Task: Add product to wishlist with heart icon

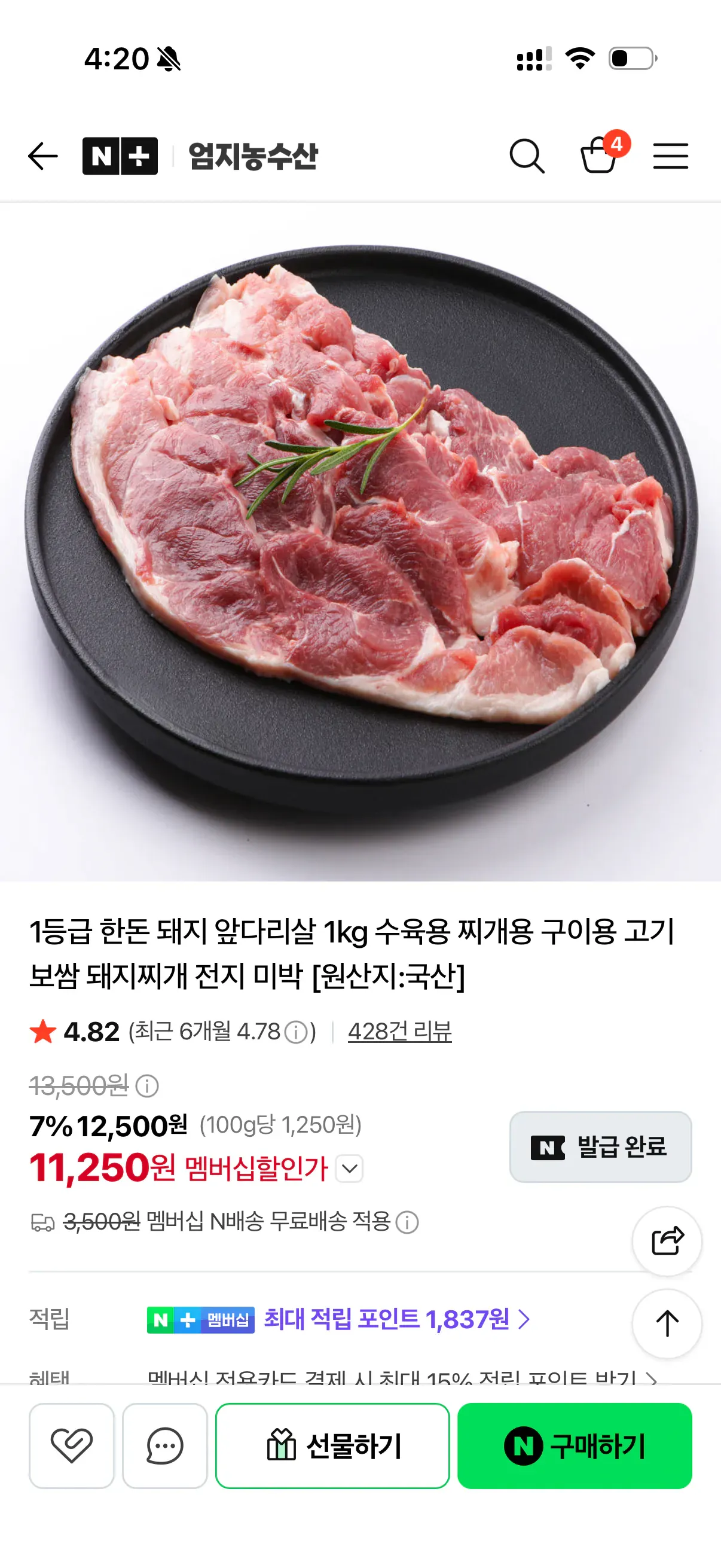Action: click(71, 1445)
